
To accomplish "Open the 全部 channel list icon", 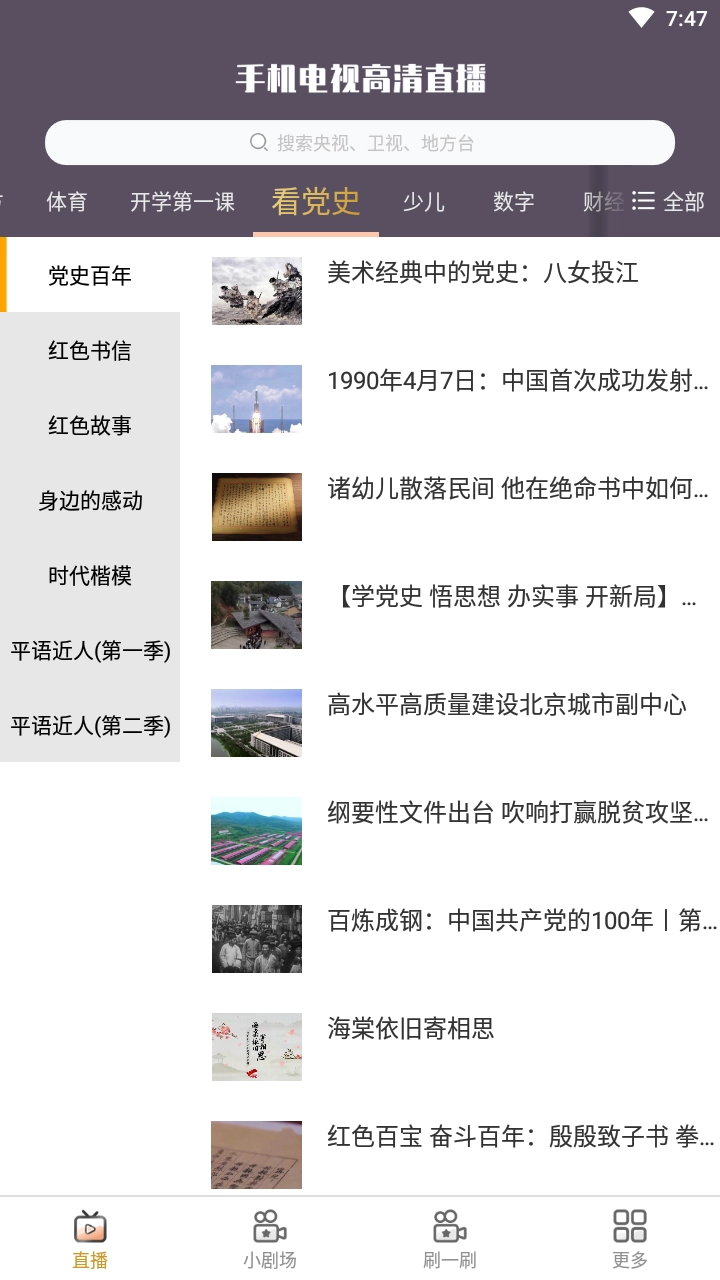I will pos(646,200).
